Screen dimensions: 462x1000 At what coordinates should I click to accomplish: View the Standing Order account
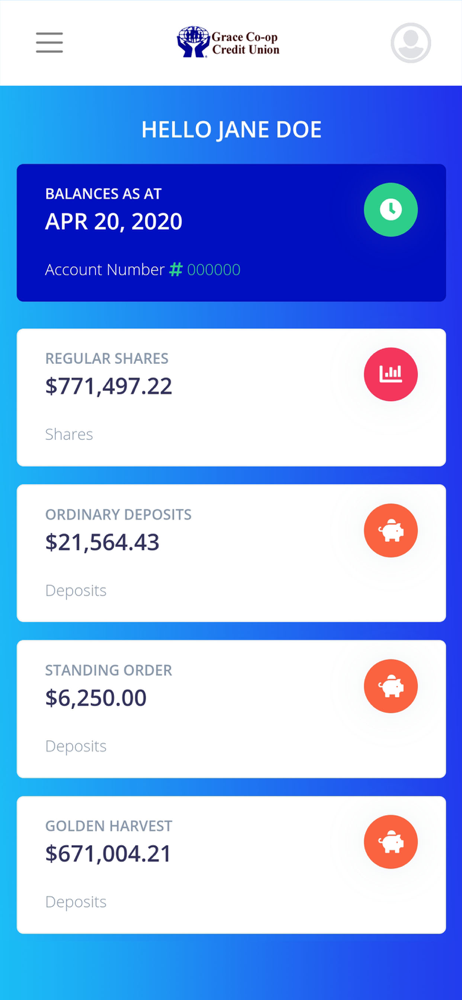click(231, 709)
